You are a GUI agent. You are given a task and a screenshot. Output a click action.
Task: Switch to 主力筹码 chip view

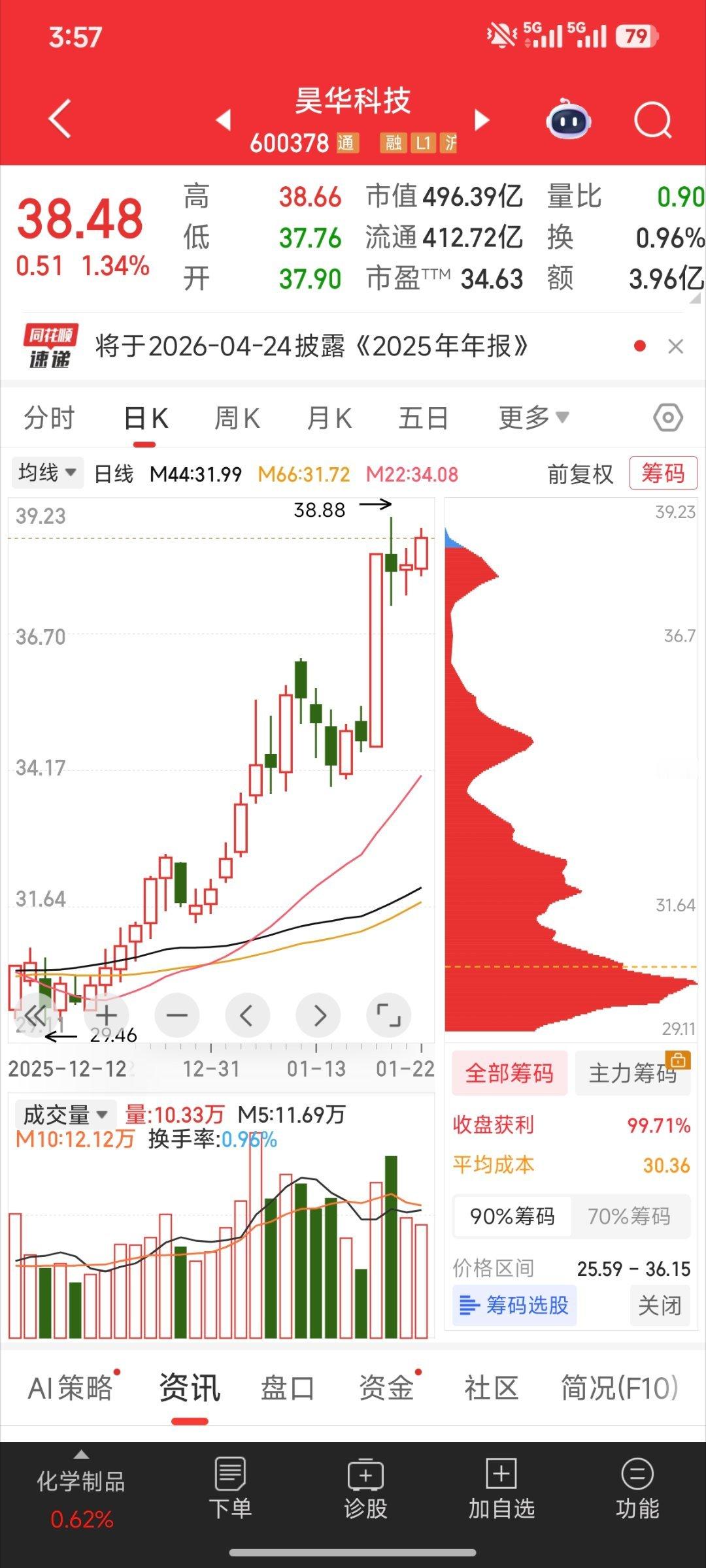[x=631, y=1075]
